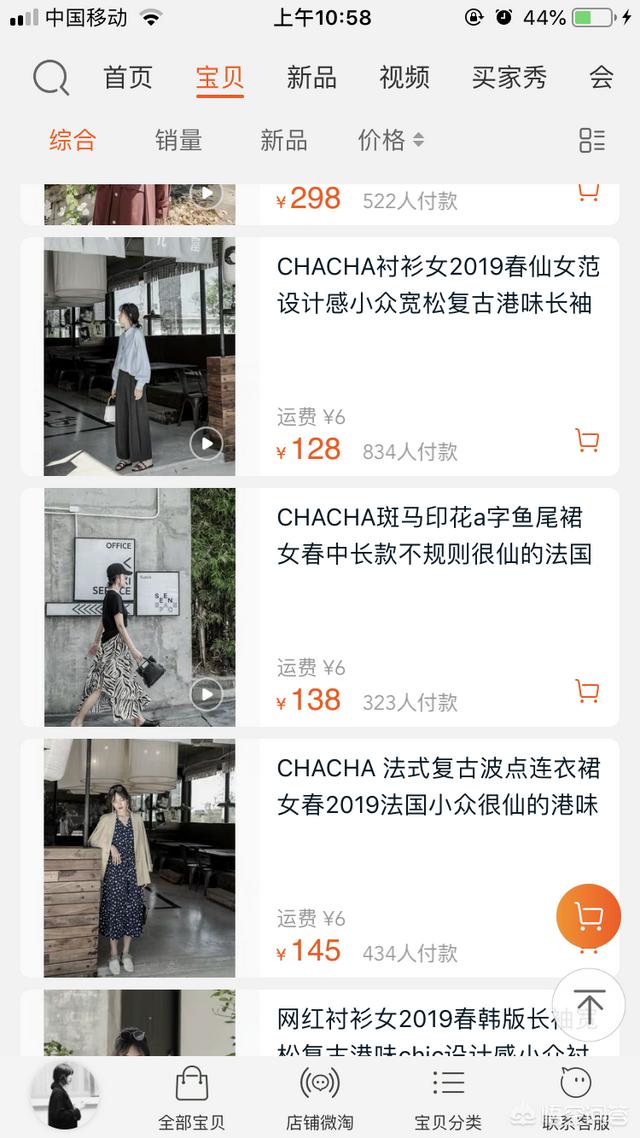Switch to the 首页 tab
Image resolution: width=640 pixels, height=1138 pixels.
pyautogui.click(x=128, y=78)
